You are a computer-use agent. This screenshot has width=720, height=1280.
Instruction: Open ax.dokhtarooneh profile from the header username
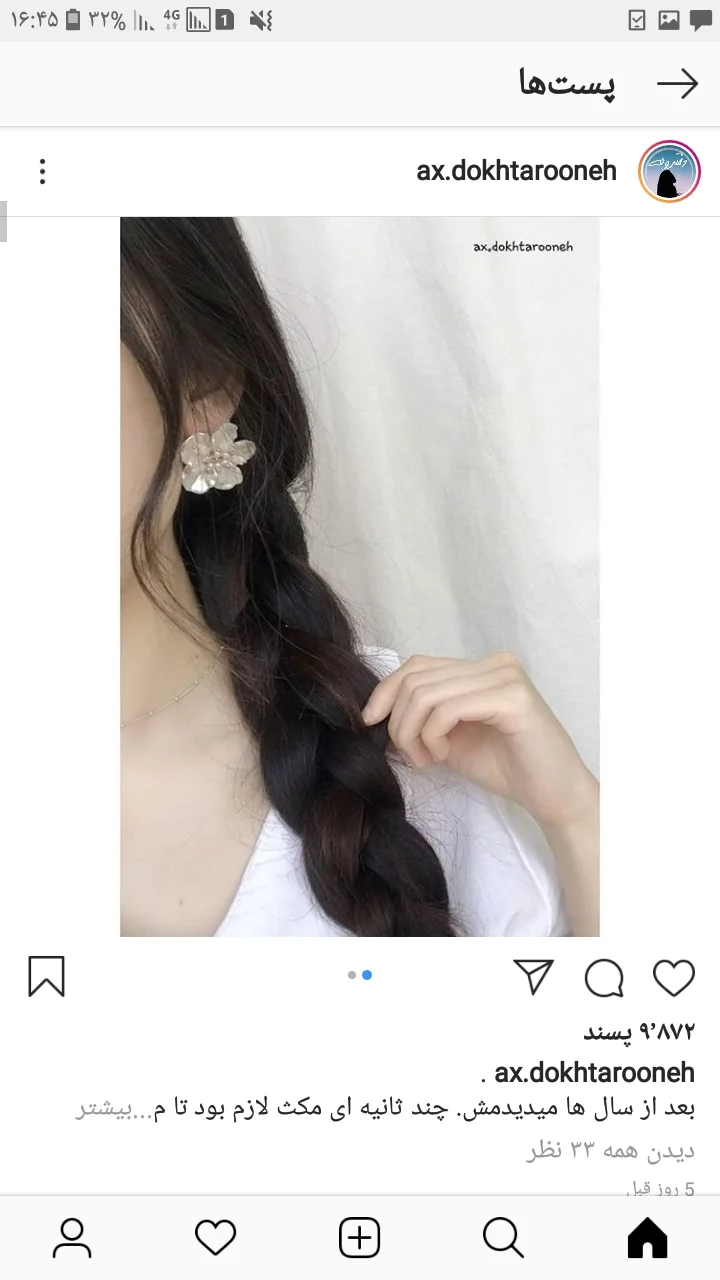(515, 171)
